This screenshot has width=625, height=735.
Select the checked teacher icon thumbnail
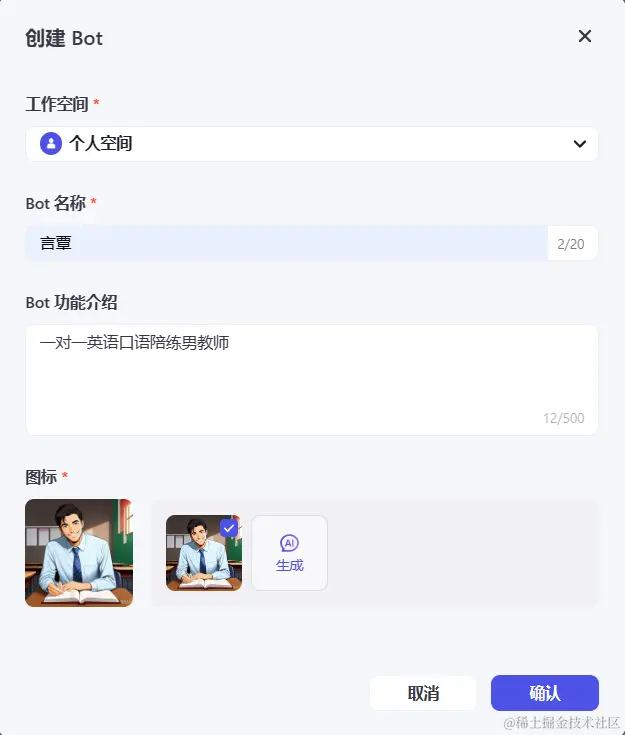point(203,553)
